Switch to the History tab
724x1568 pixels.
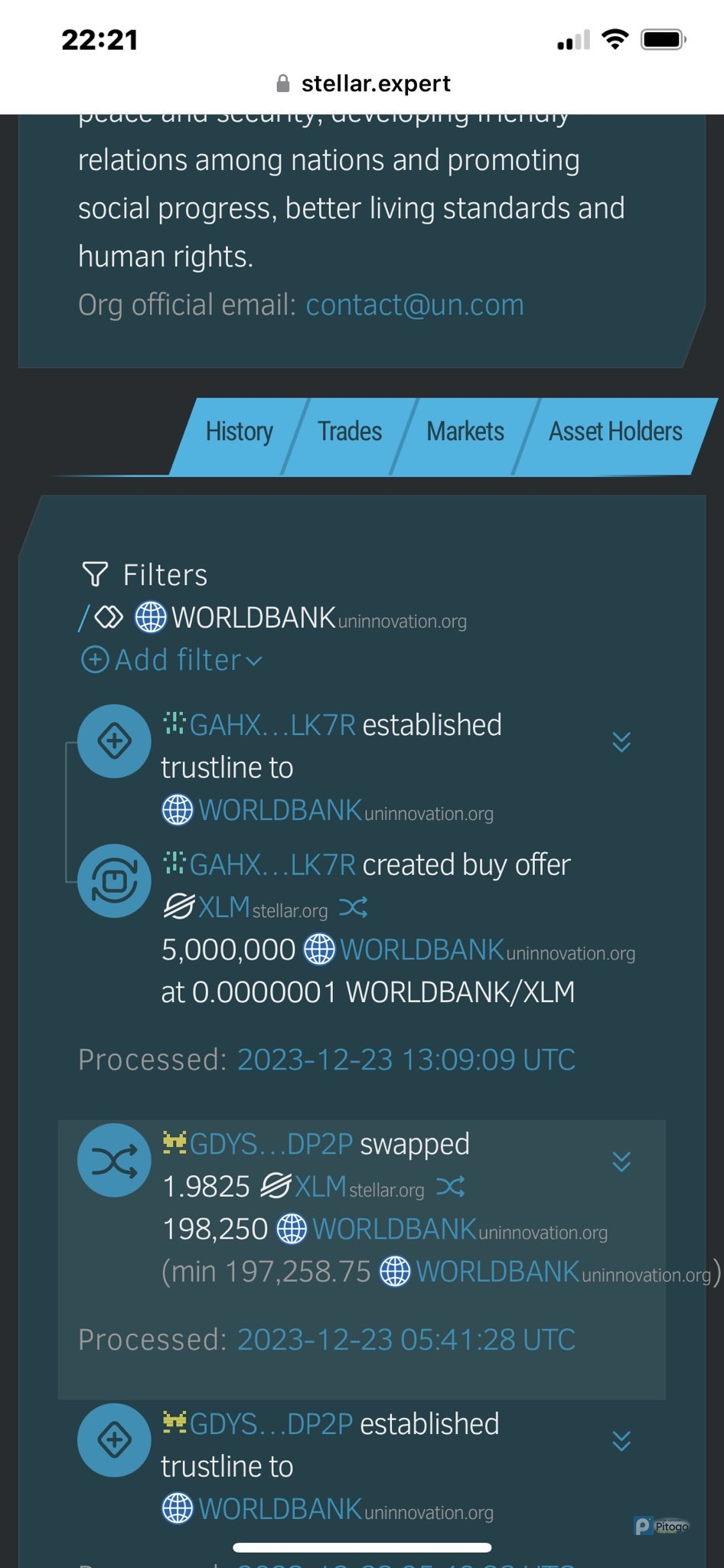(239, 432)
